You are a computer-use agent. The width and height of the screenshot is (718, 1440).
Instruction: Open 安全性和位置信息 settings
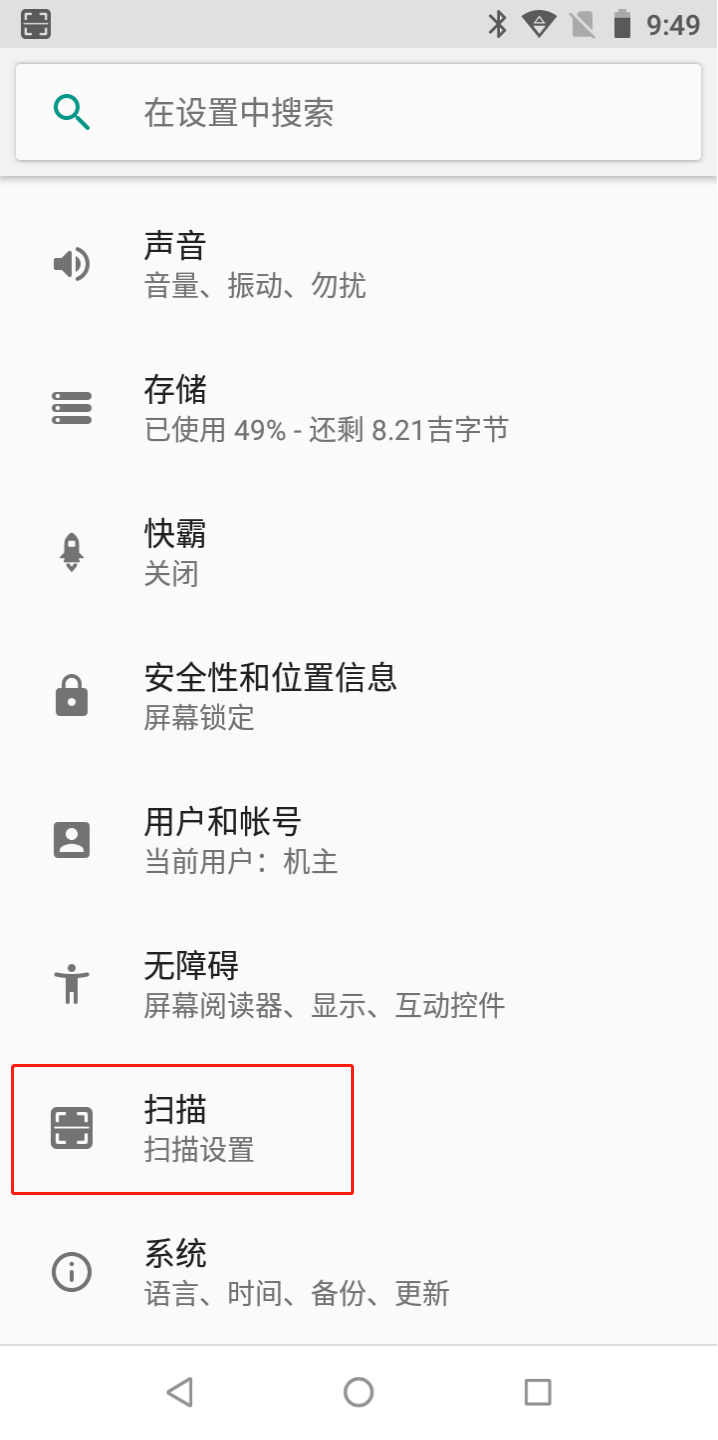pyautogui.click(x=358, y=696)
